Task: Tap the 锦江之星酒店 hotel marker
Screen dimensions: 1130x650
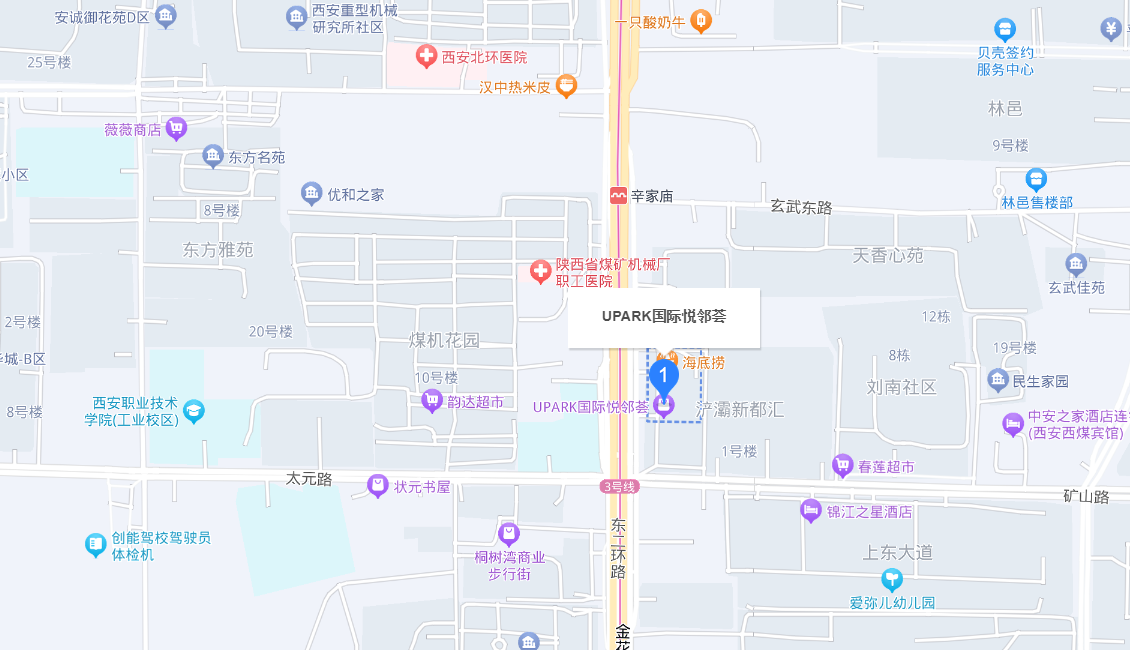Action: 811,511
